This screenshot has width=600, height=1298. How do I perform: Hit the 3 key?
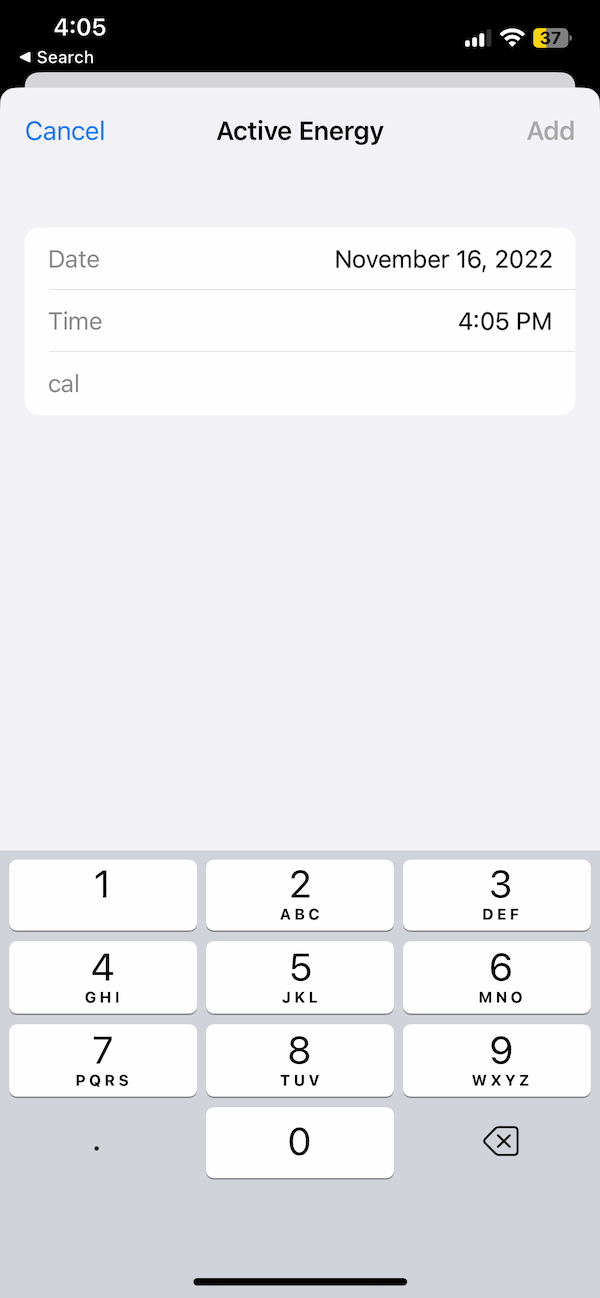497,895
